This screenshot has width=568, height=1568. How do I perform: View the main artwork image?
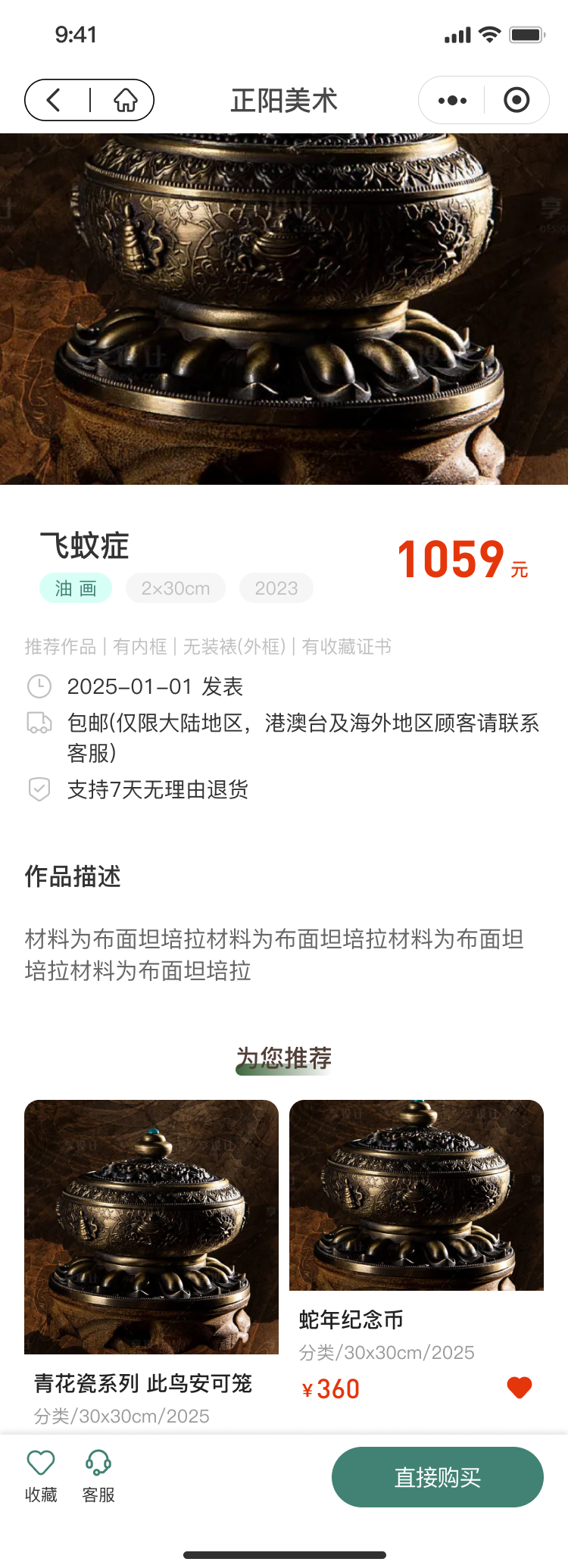point(284,309)
